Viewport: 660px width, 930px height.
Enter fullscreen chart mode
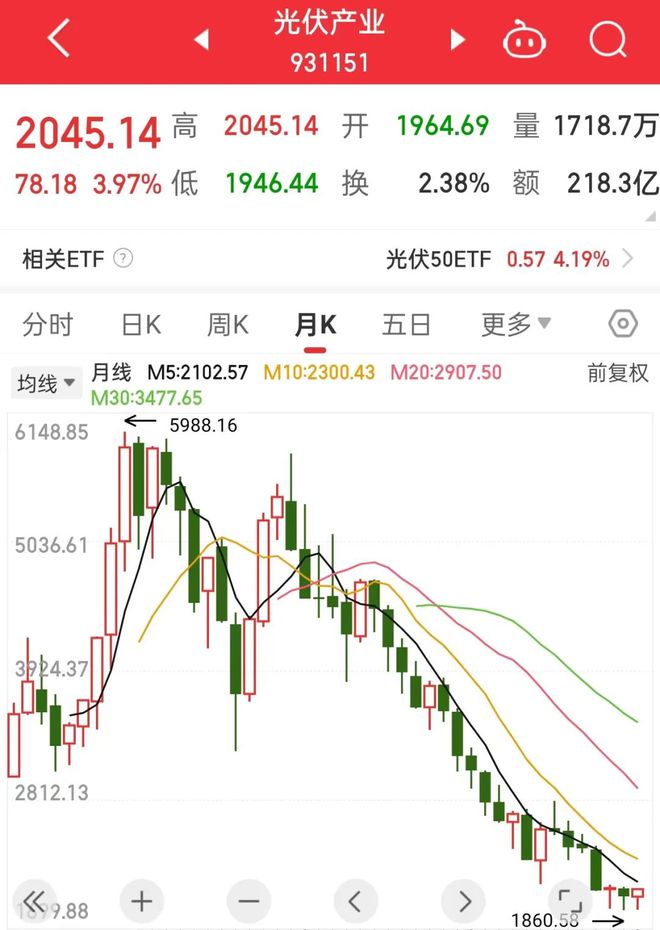click(570, 902)
